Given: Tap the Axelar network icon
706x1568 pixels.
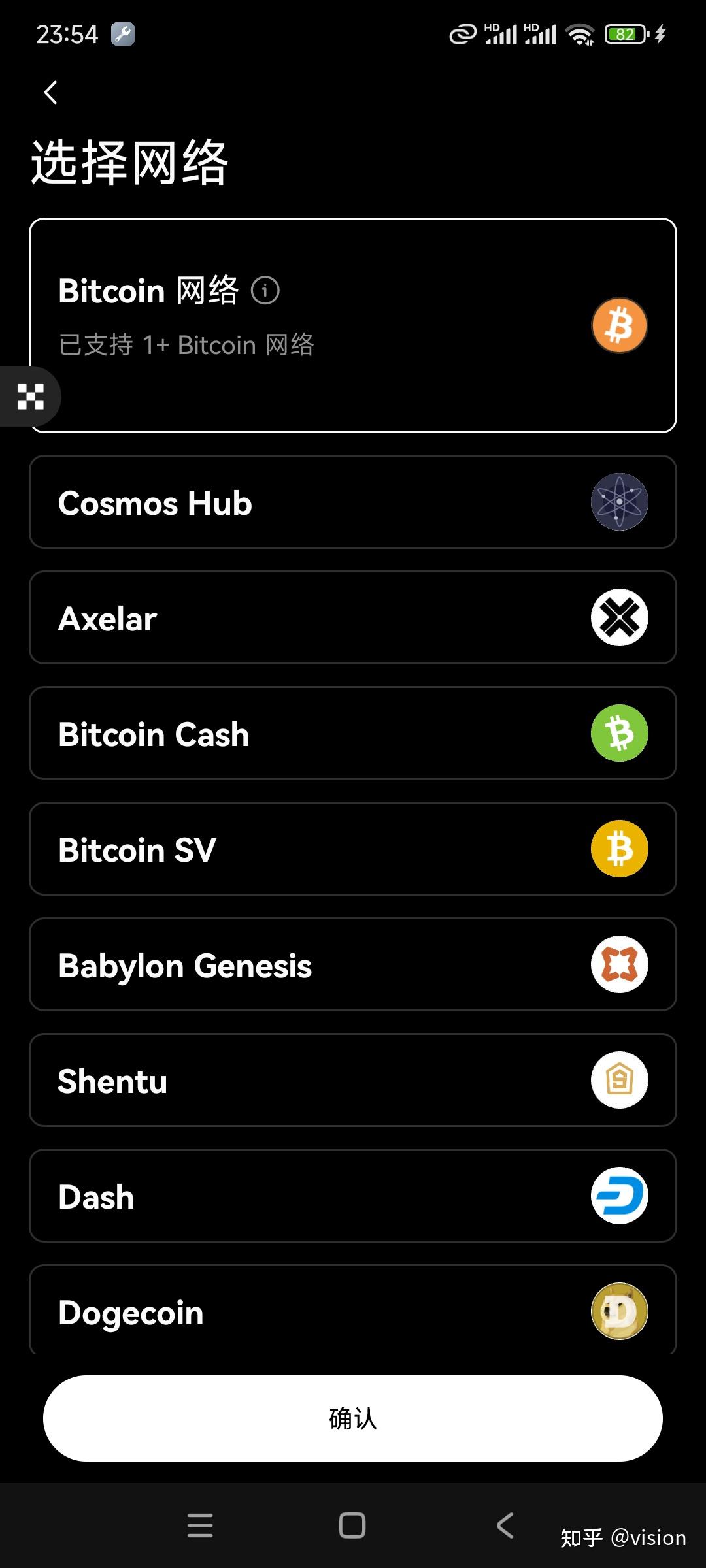Looking at the screenshot, I should [x=618, y=617].
